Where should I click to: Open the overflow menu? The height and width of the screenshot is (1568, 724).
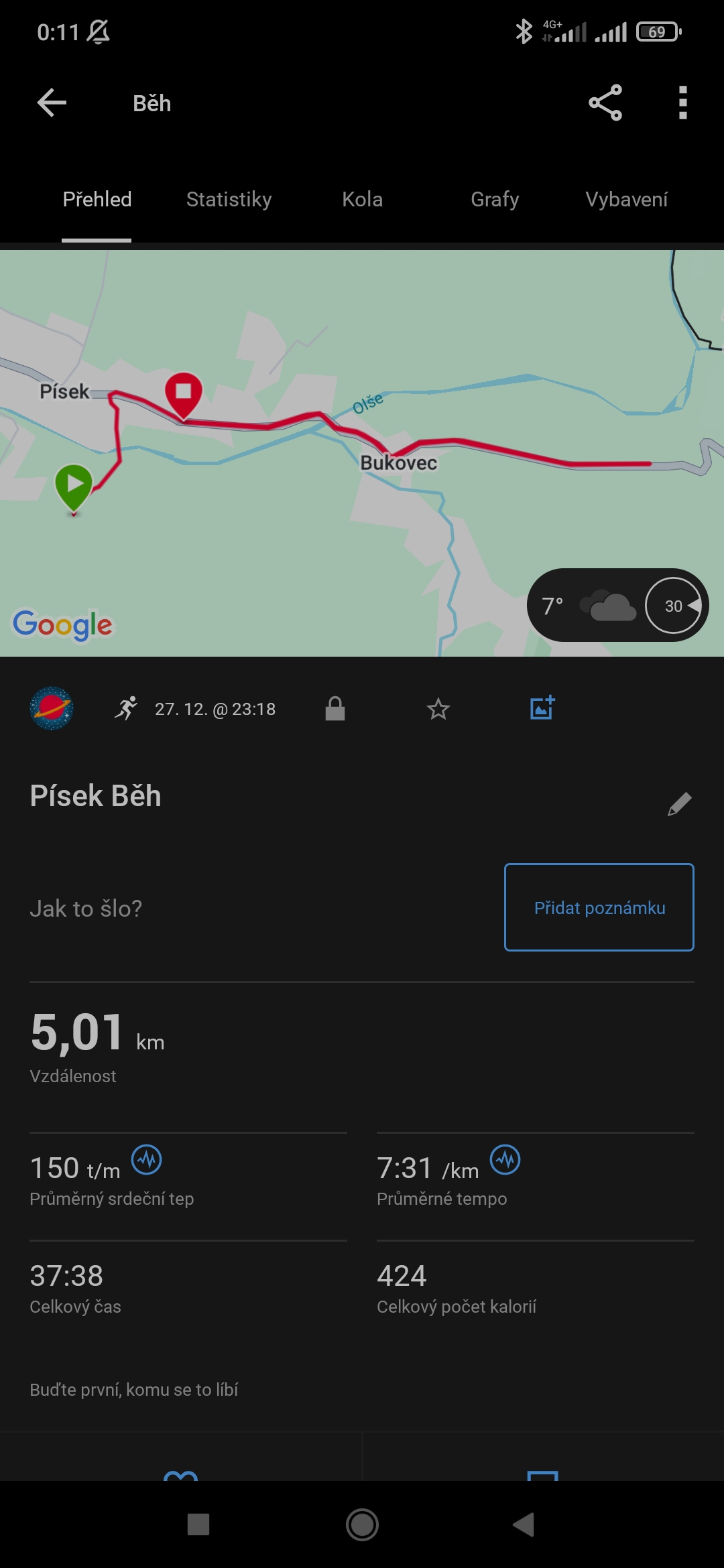click(x=682, y=103)
